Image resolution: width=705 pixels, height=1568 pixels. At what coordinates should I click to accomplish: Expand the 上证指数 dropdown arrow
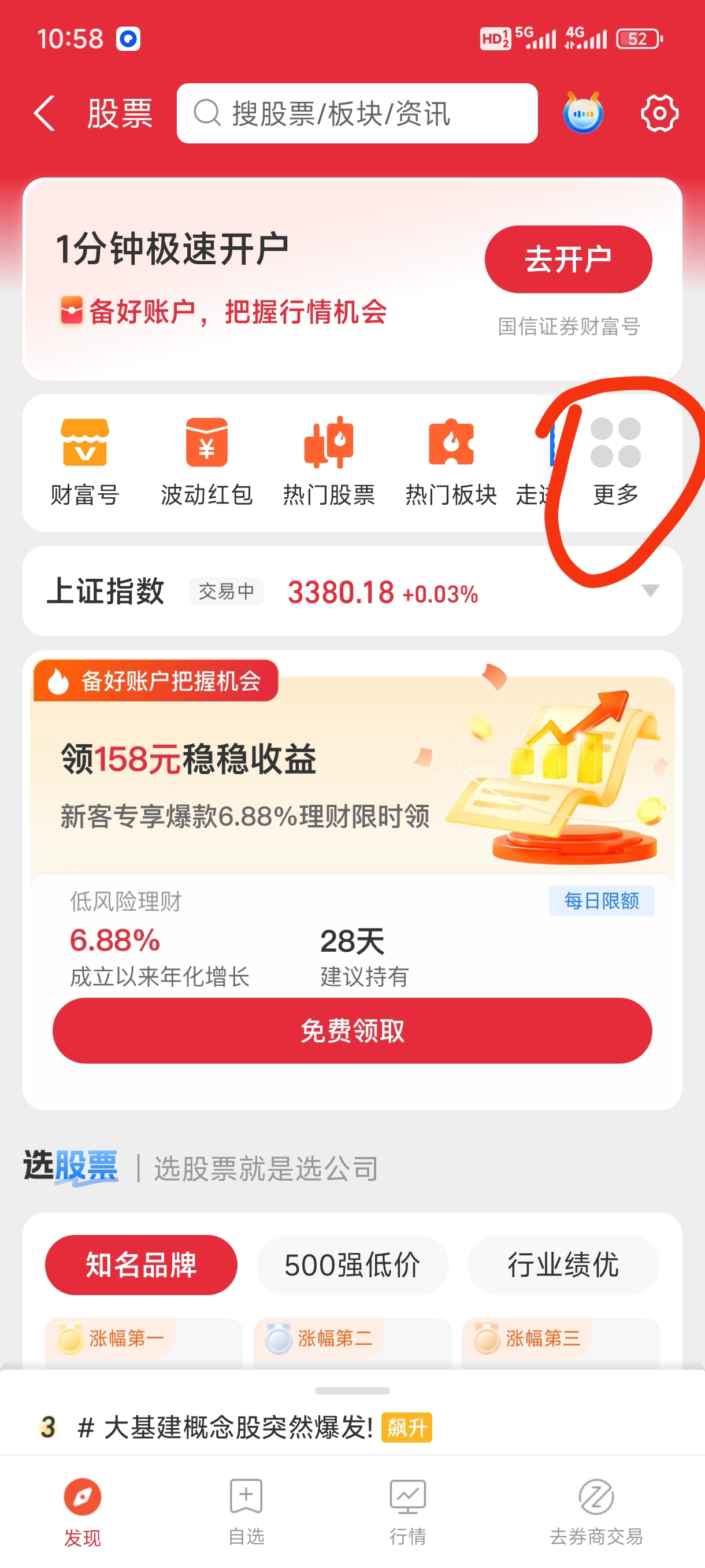coord(650,590)
